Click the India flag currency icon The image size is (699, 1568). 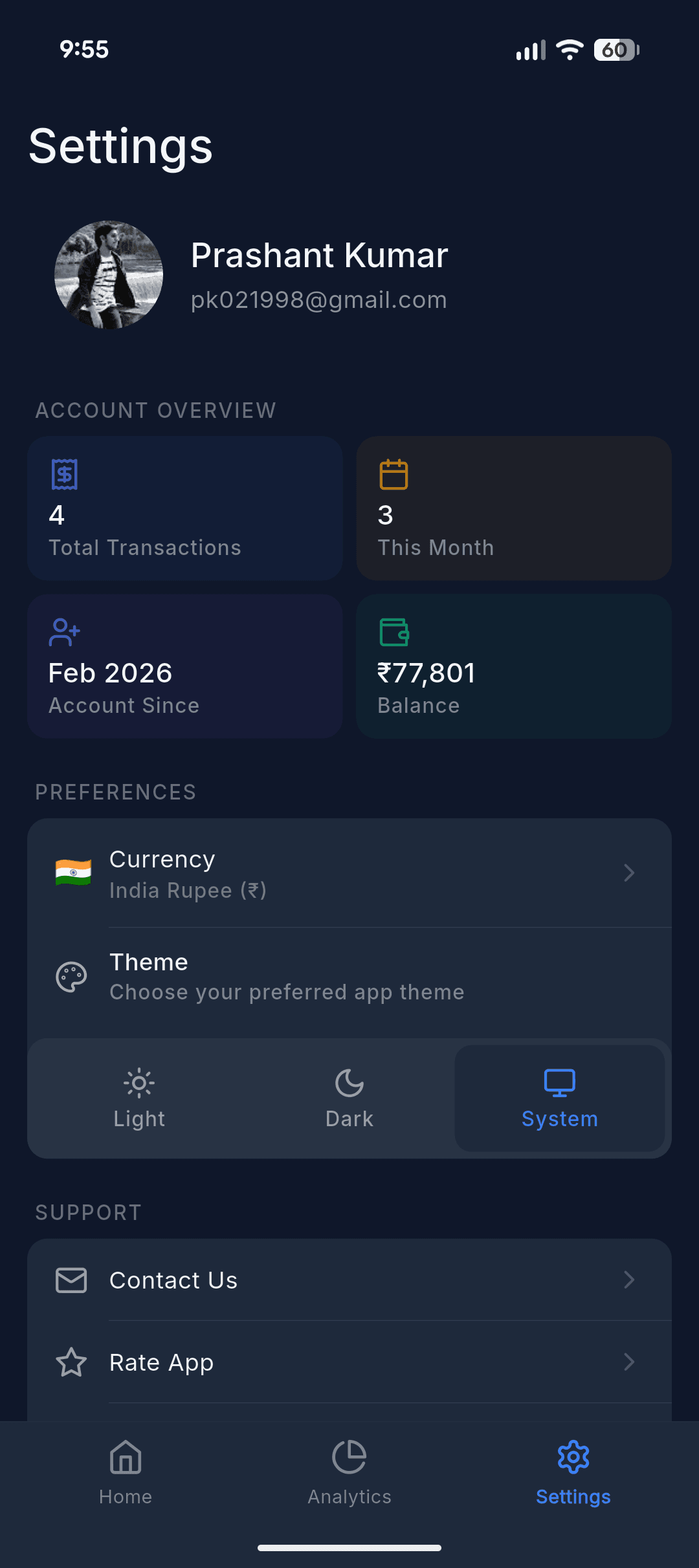pos(73,873)
